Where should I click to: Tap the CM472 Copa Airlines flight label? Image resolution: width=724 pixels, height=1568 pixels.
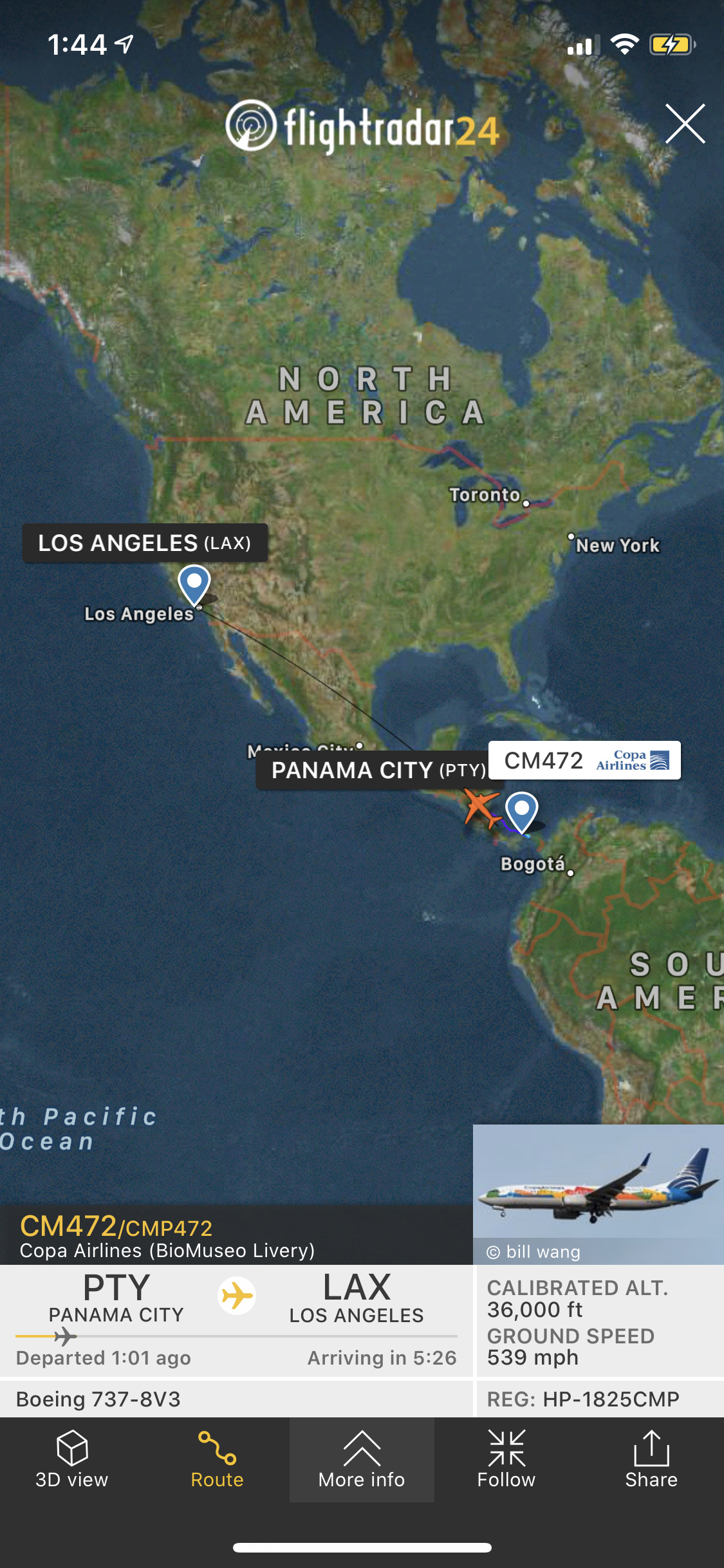(584, 761)
